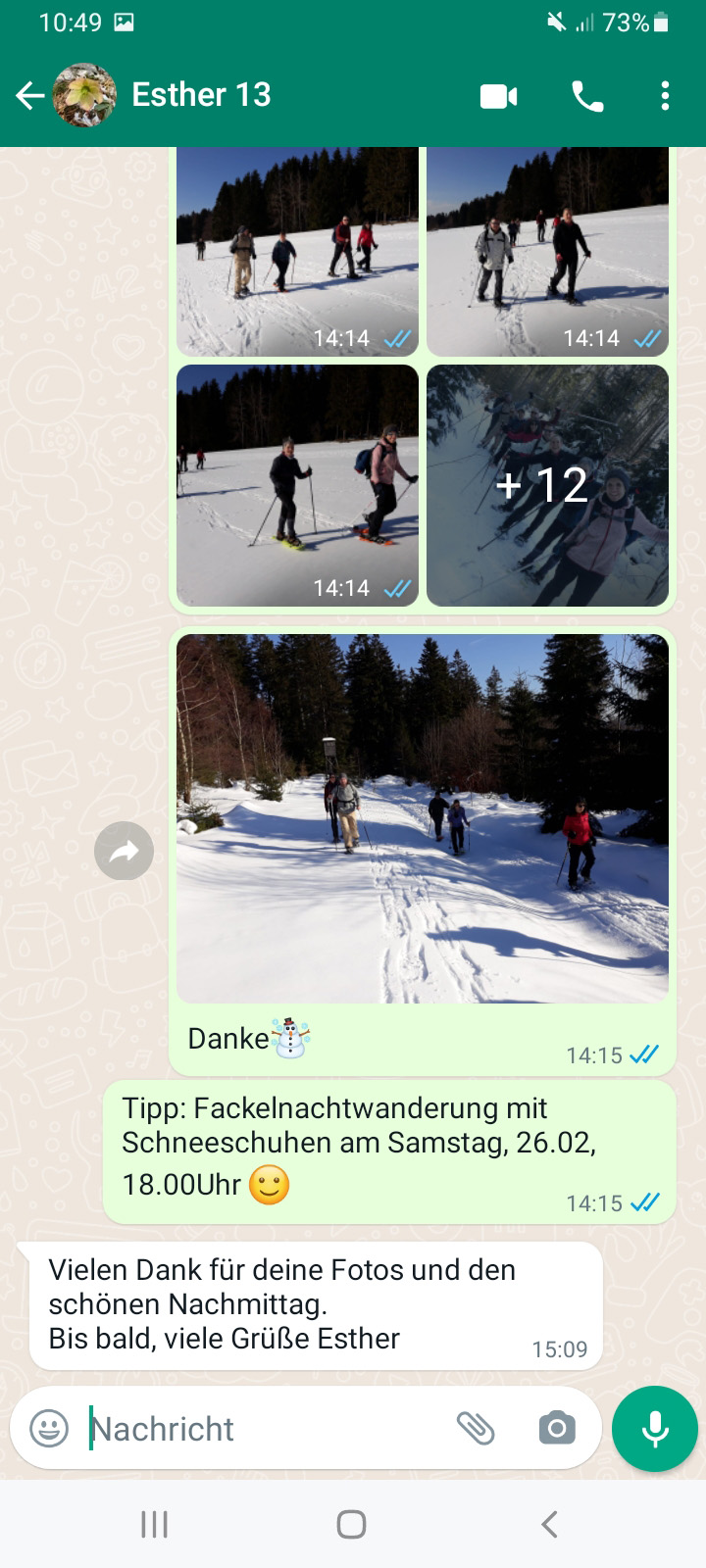Go back to the chat list
The image size is (706, 1568).
(30, 95)
